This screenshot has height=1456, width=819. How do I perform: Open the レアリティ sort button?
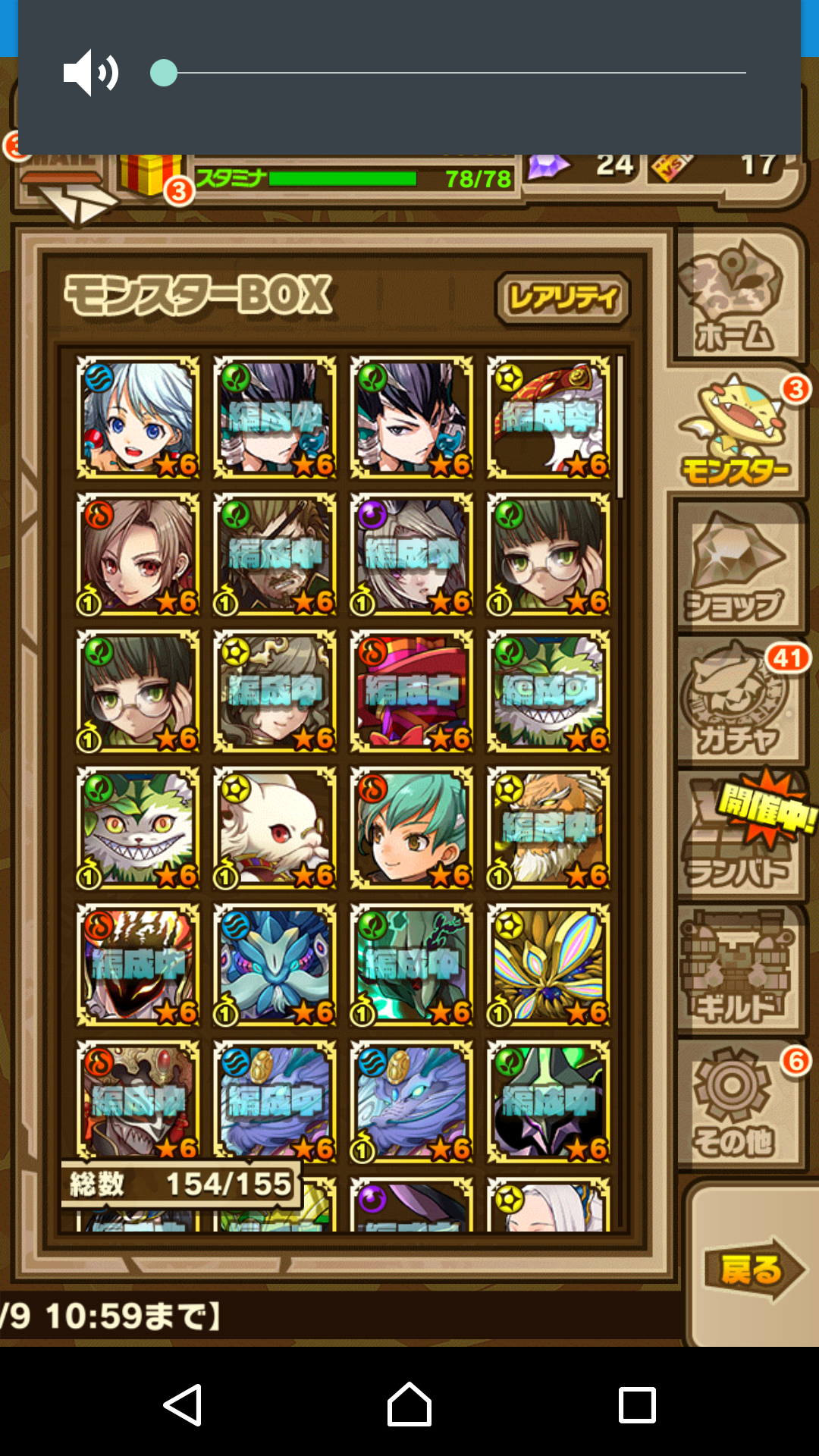tap(563, 299)
